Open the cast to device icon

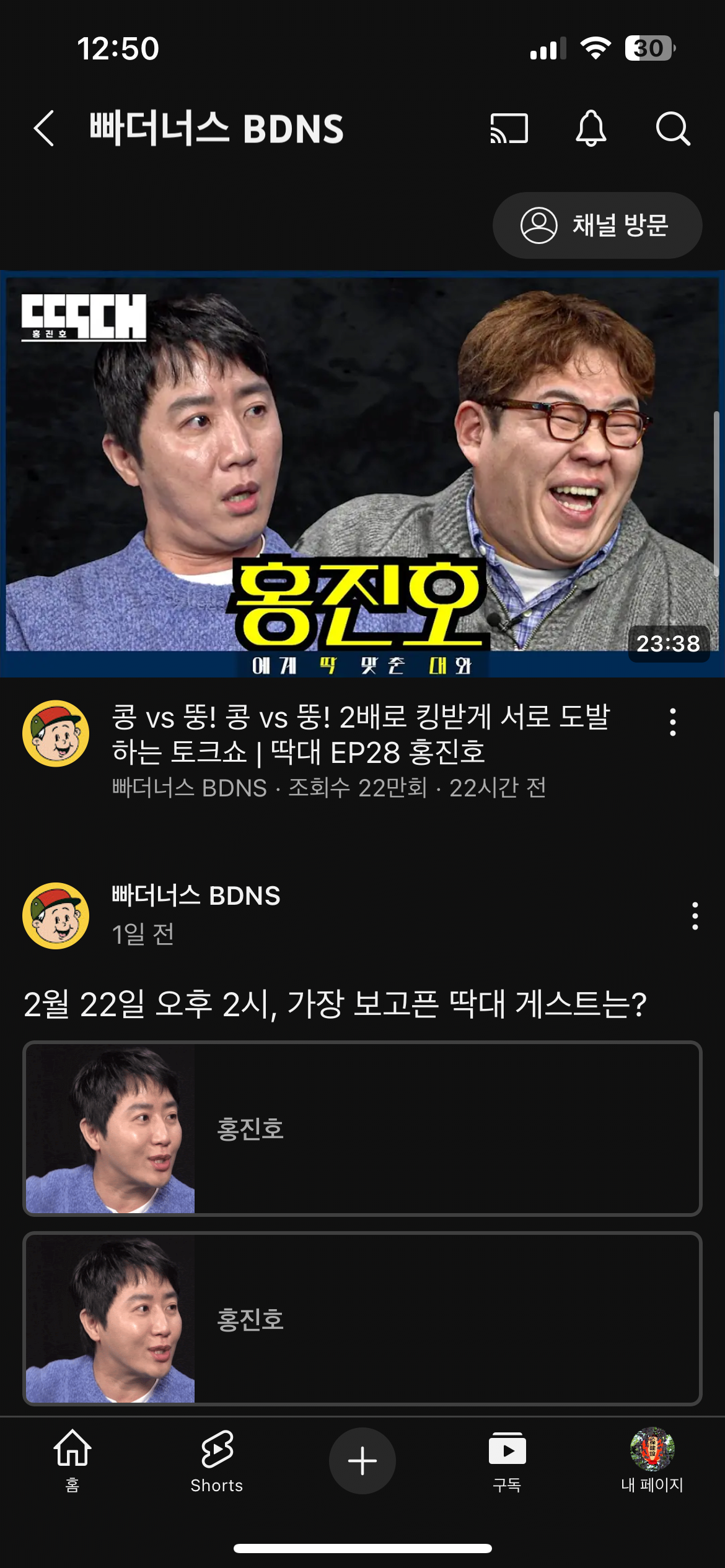tap(509, 129)
